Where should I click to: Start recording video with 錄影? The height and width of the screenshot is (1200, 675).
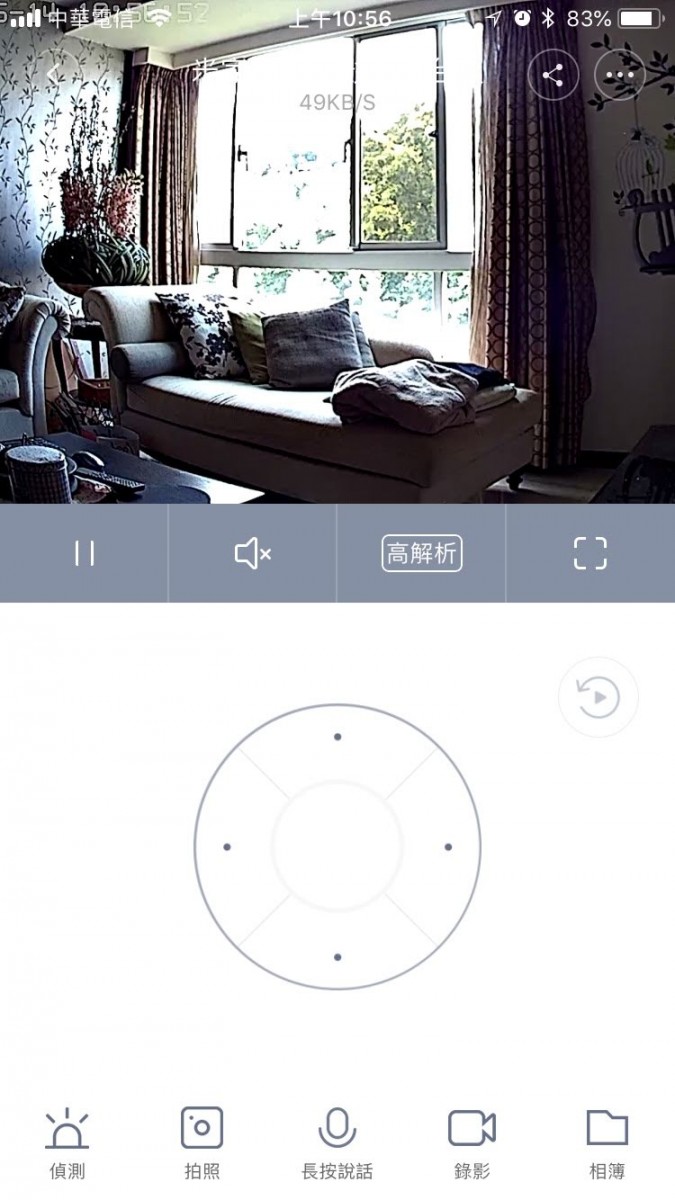pos(472,1141)
